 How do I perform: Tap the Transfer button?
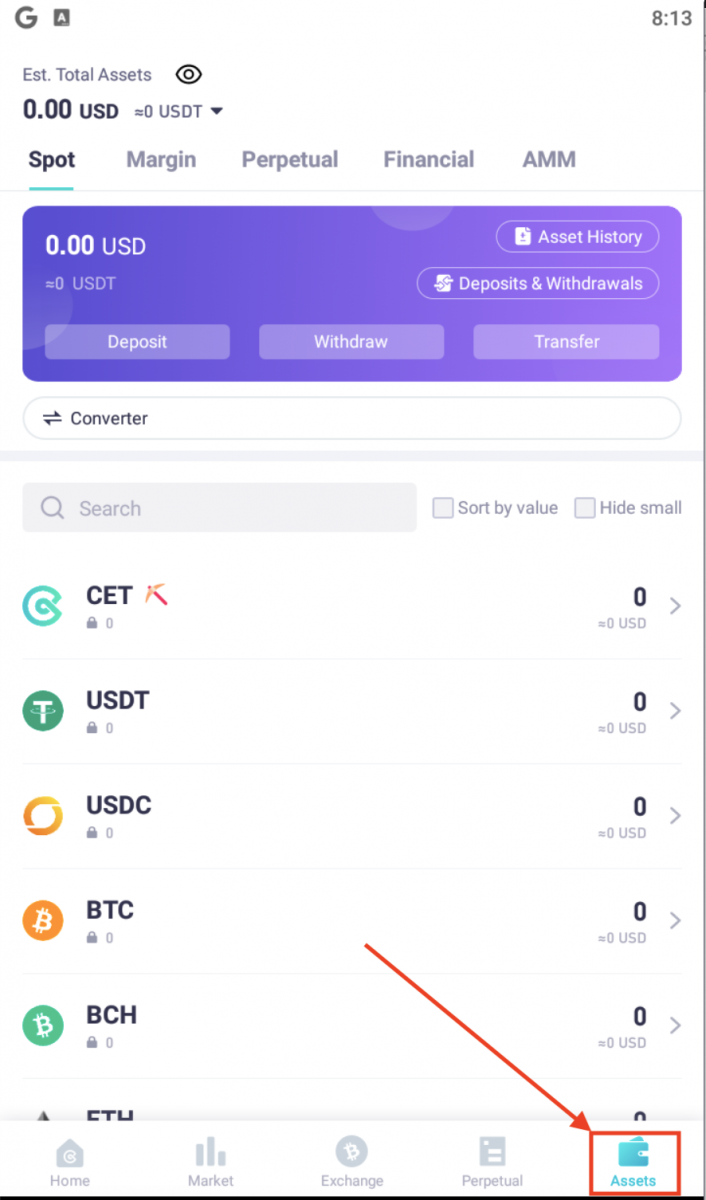566,342
